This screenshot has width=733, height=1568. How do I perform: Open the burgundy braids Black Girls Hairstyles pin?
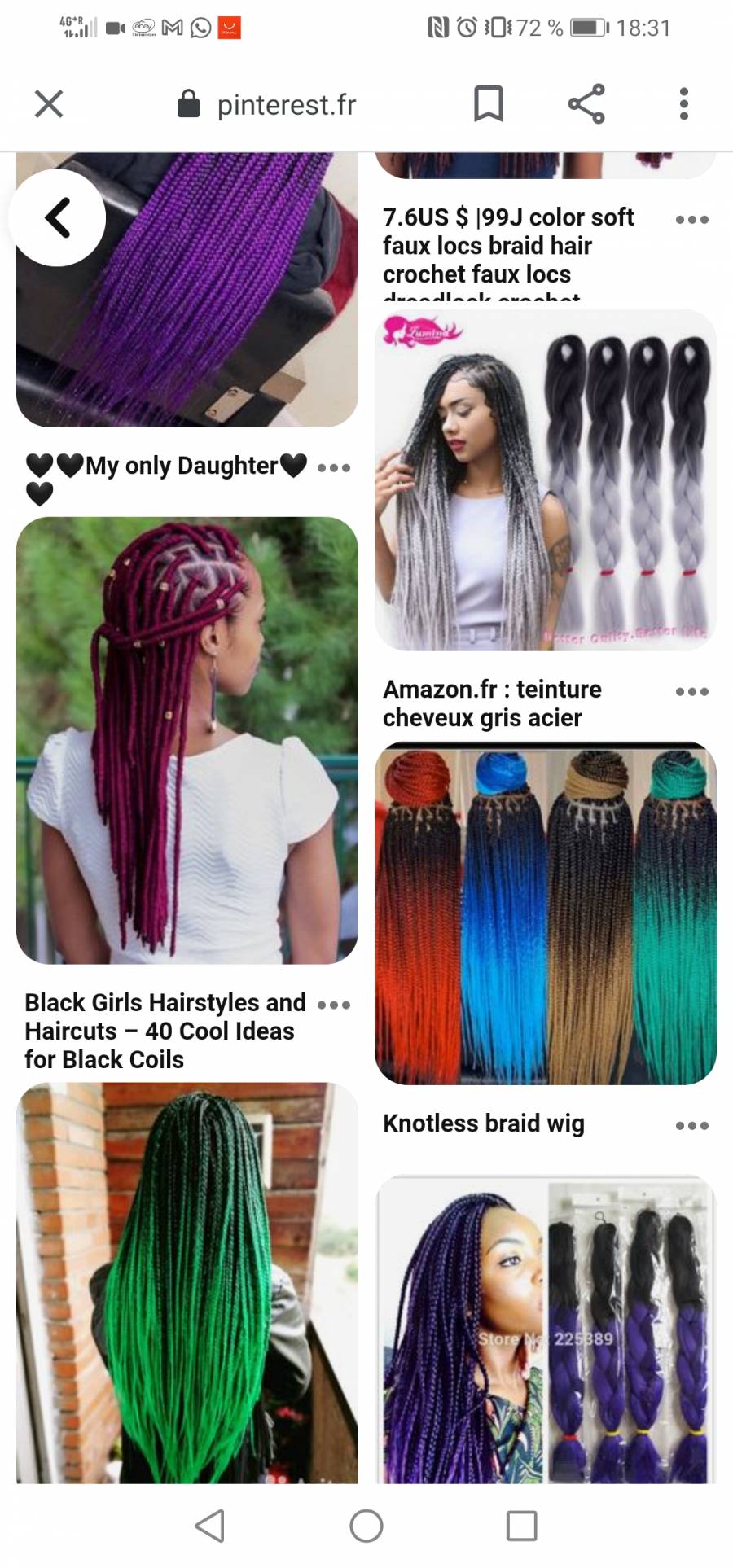pos(187,741)
